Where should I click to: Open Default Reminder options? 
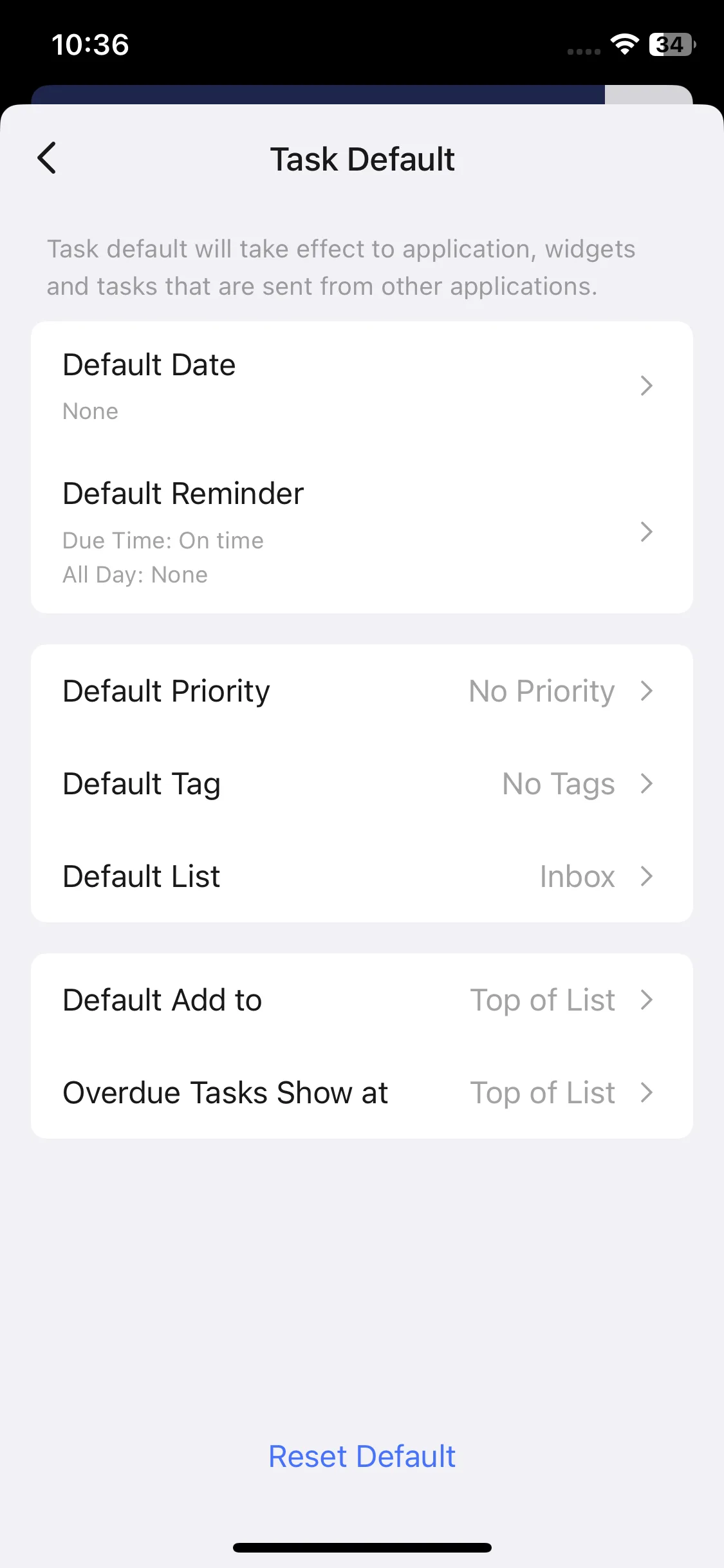(x=362, y=532)
